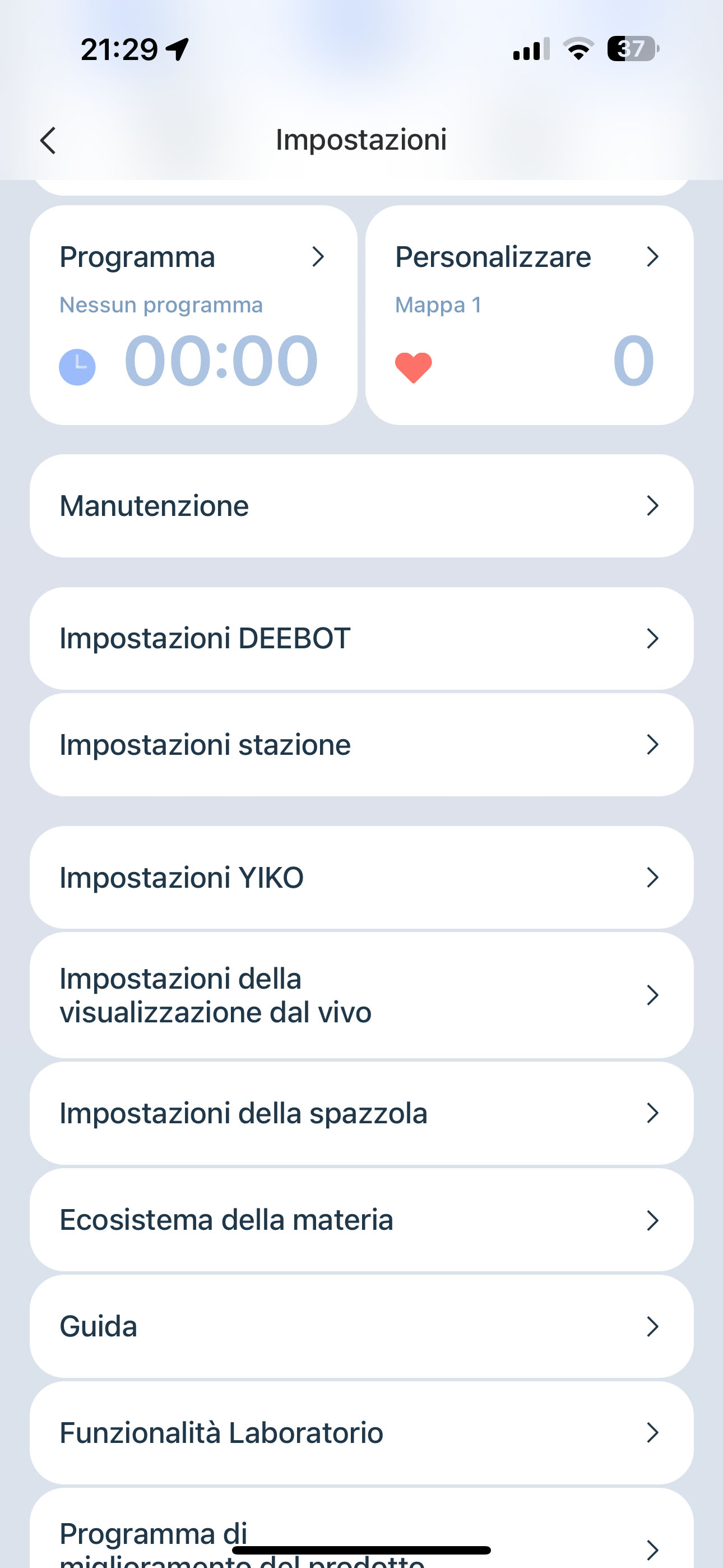Open Impostazioni stazione
Viewport: 723px width, 1568px height.
click(361, 744)
